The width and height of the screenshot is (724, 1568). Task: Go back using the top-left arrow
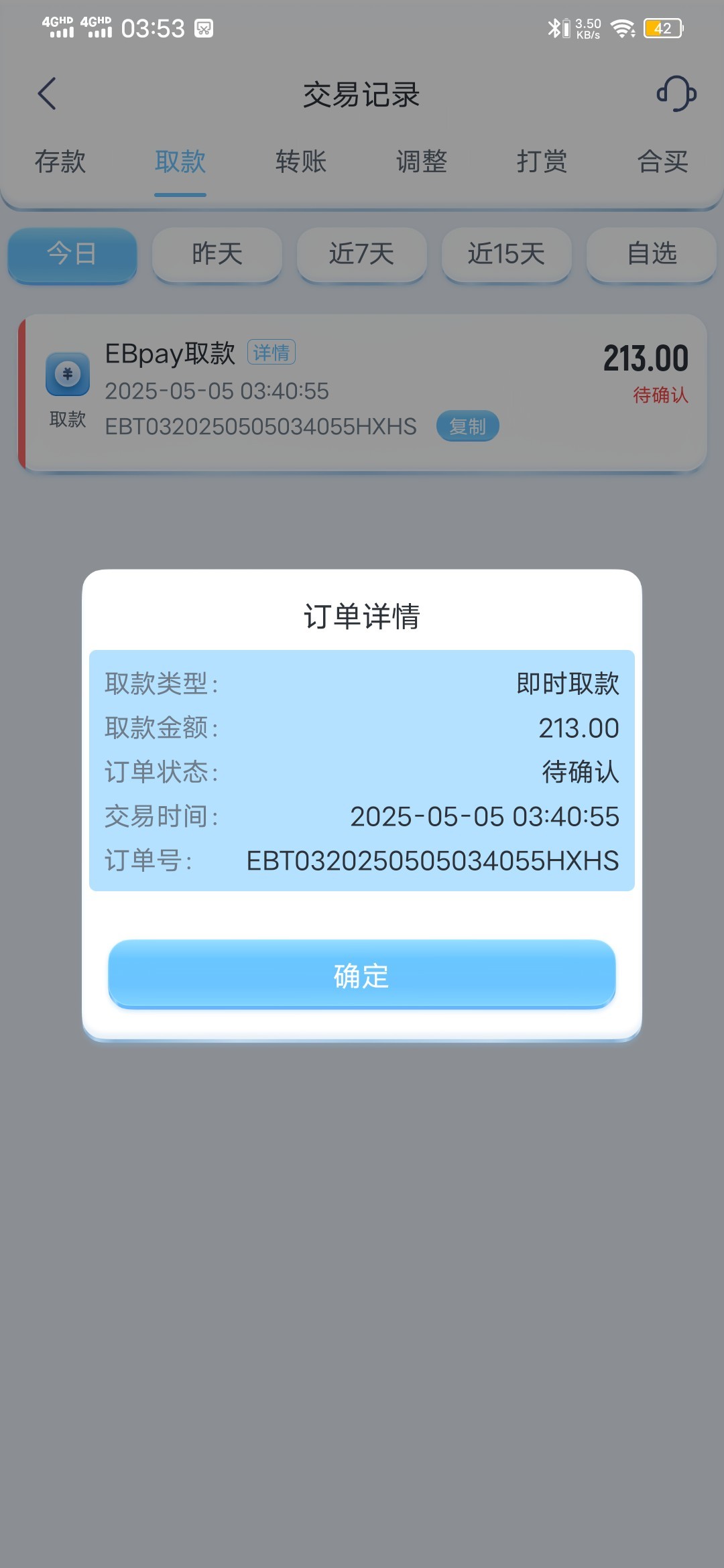point(47,94)
